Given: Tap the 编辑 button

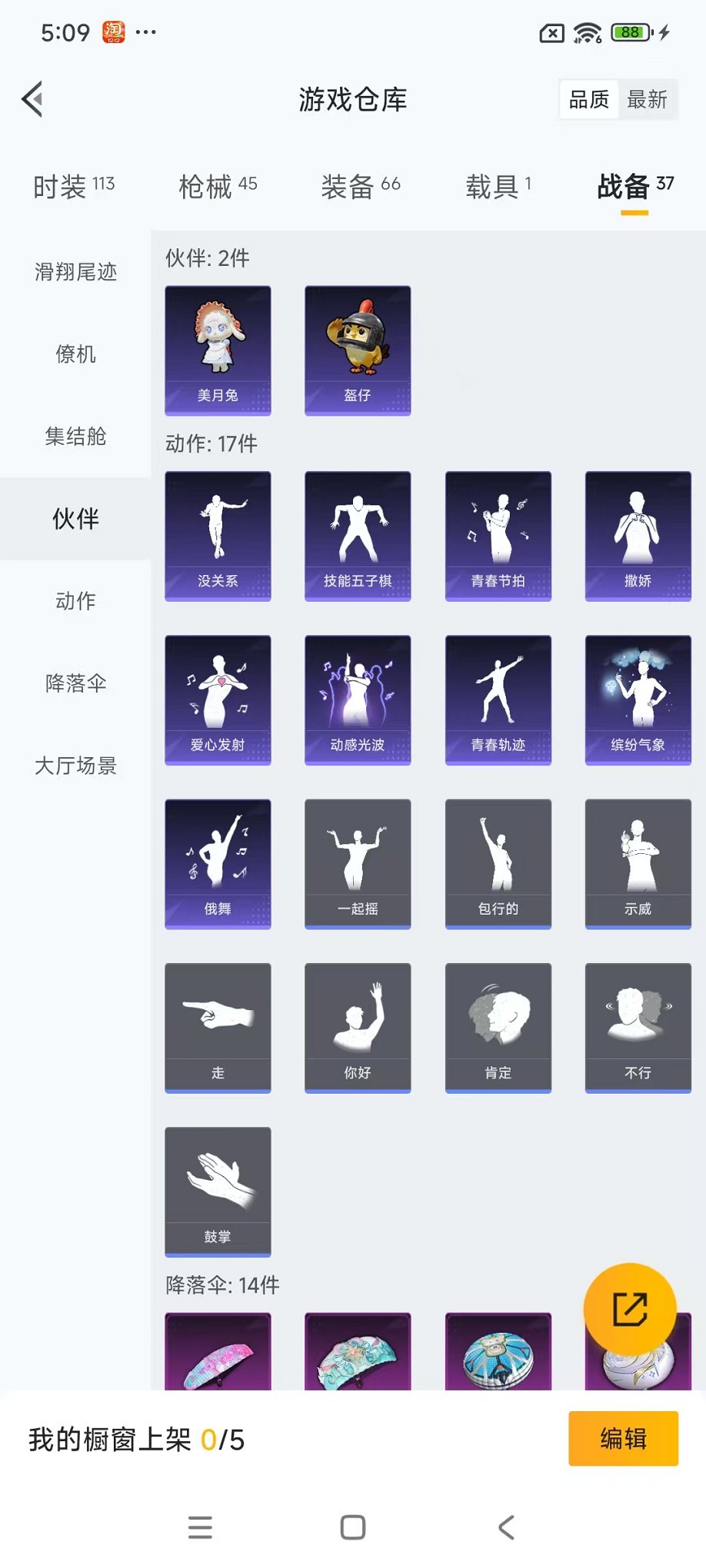Looking at the screenshot, I should click(x=623, y=1438).
